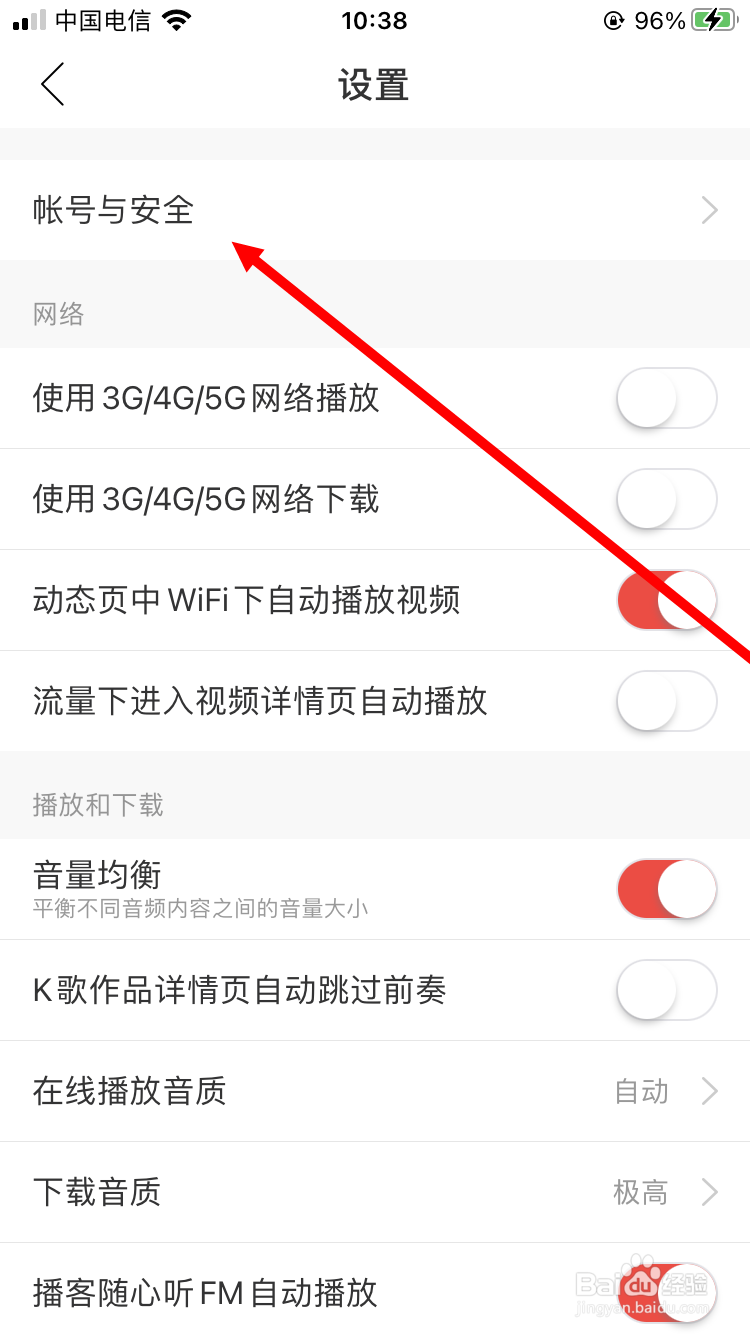Disable 动态页中WiFi下自动播放视频
The image size is (750, 1334).
tap(666, 600)
